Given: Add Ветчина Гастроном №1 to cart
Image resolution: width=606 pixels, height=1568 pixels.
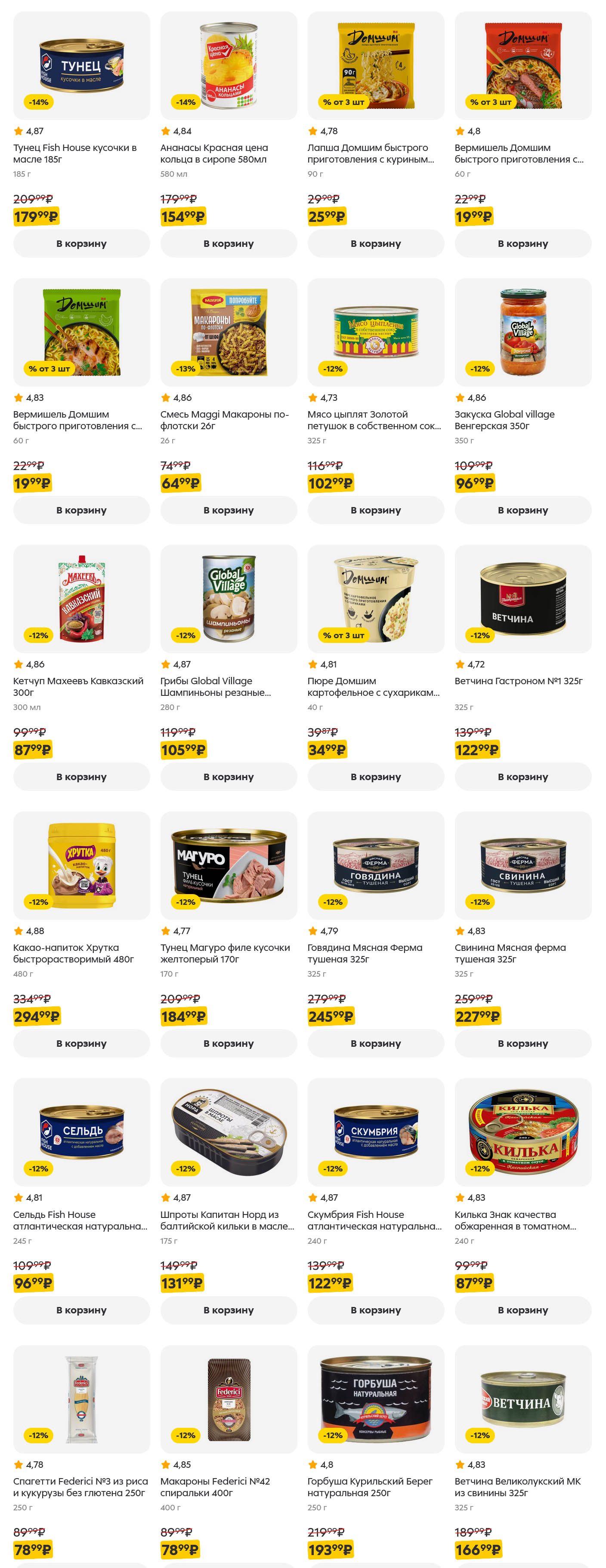Looking at the screenshot, I should [523, 777].
